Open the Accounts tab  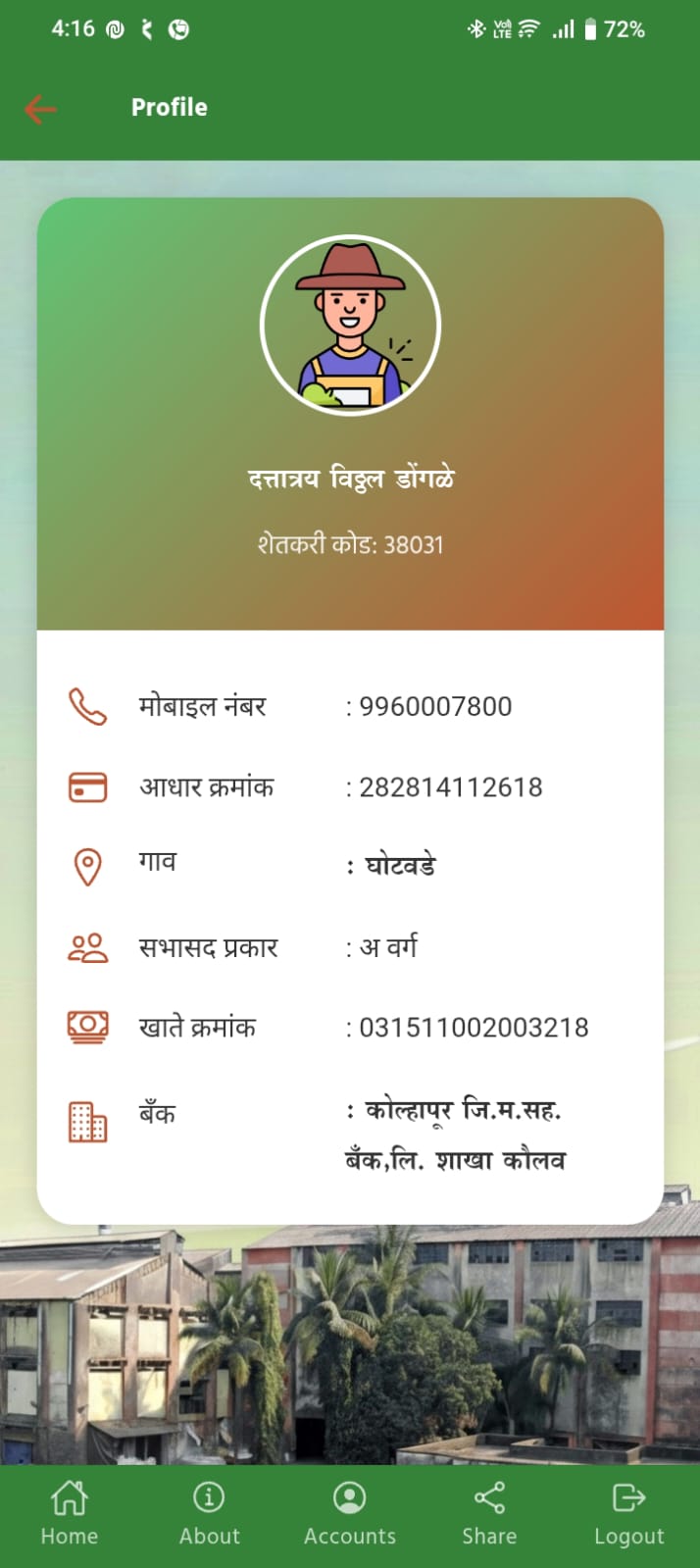[350, 1513]
